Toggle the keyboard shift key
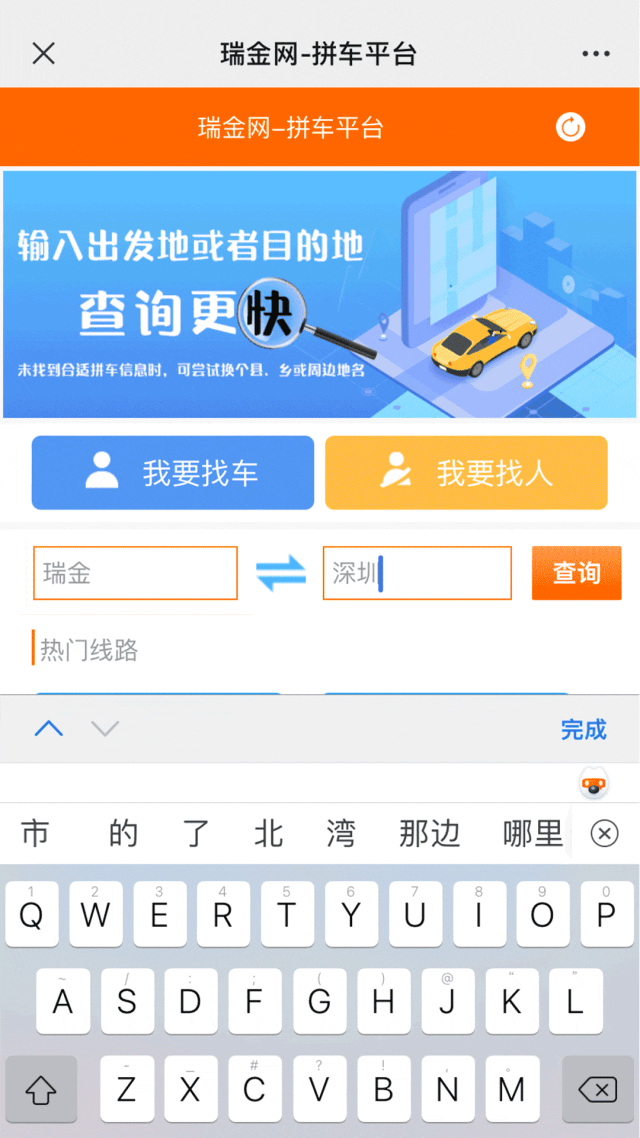This screenshot has height=1138, width=640. tap(41, 1089)
